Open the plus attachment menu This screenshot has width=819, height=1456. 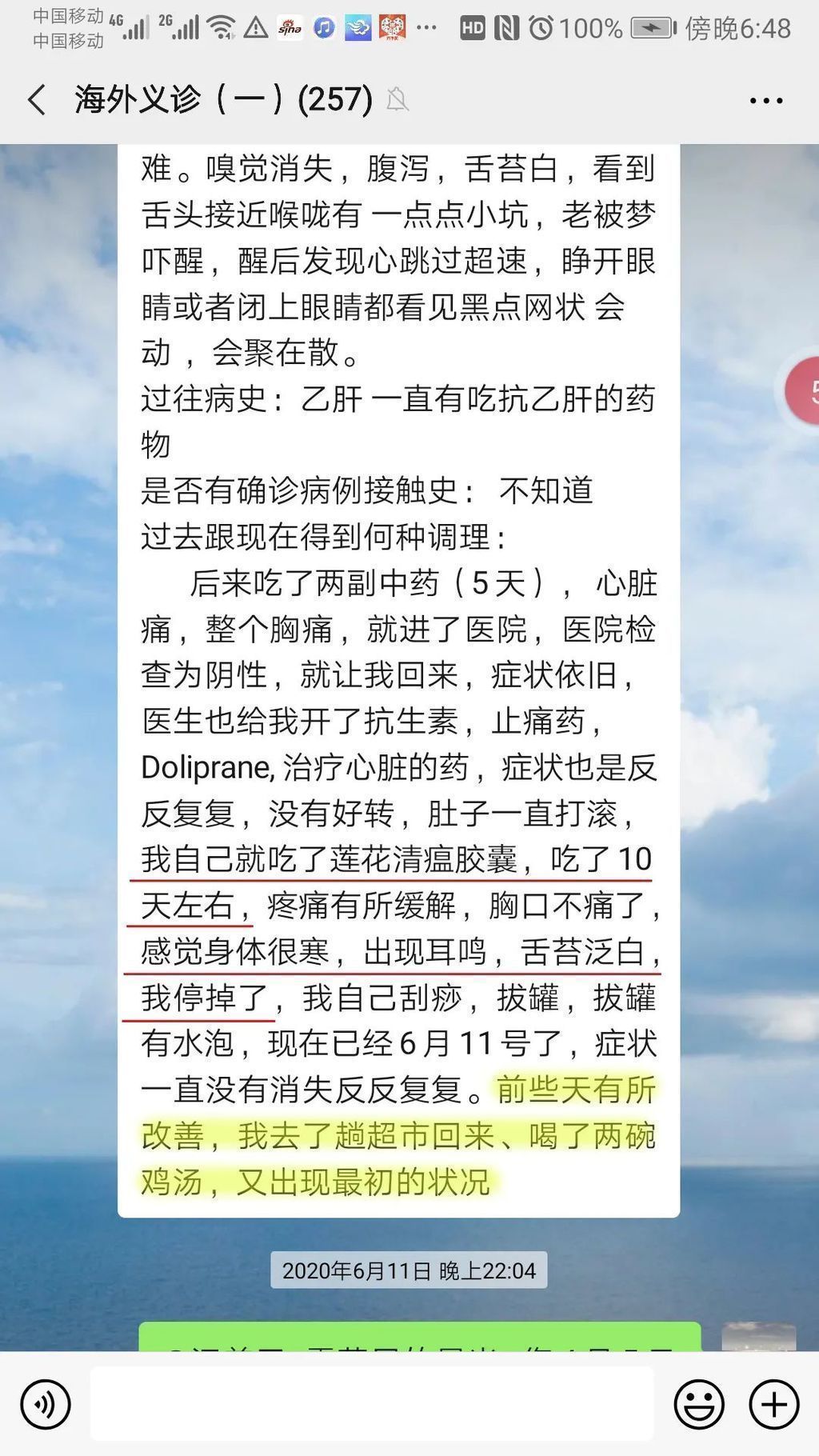773,1404
